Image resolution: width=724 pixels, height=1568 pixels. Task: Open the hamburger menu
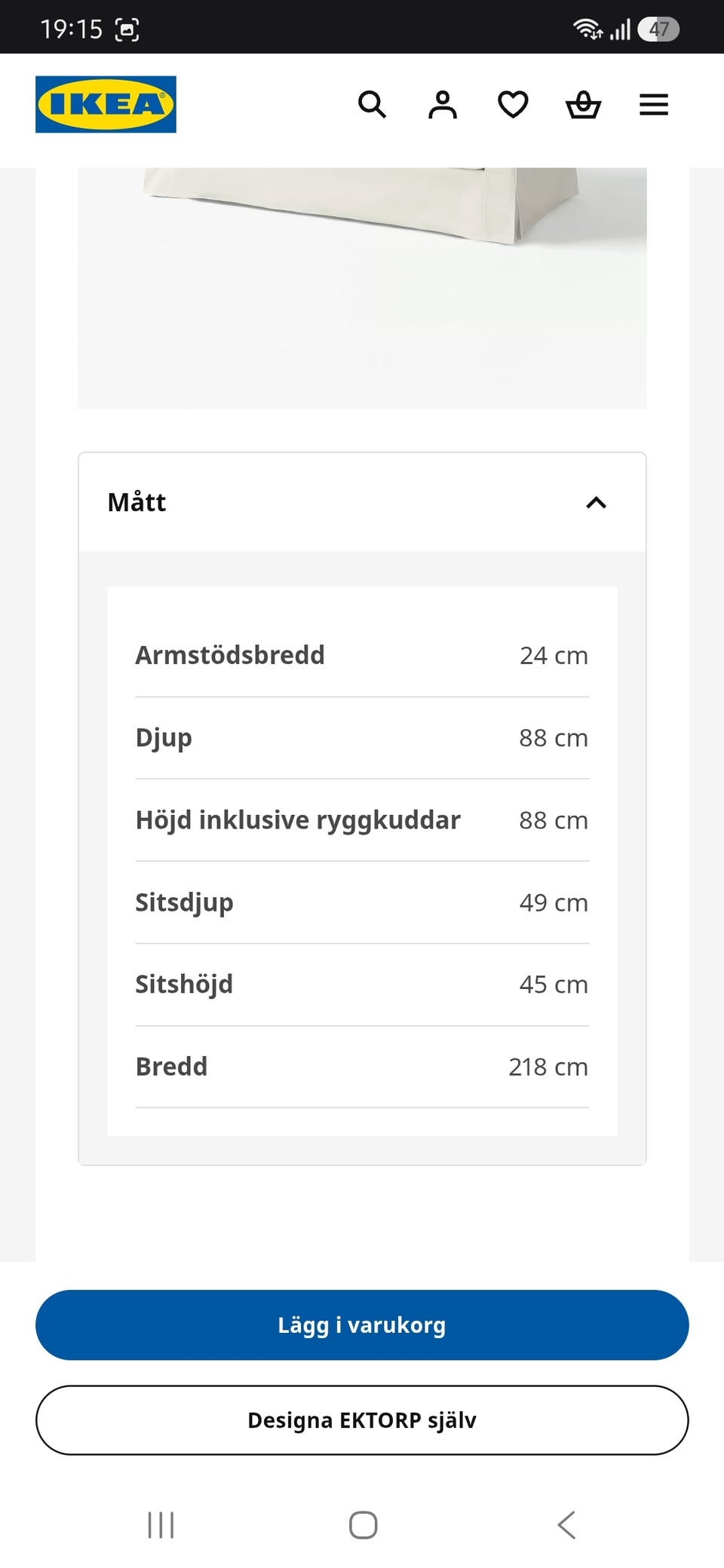pos(654,105)
